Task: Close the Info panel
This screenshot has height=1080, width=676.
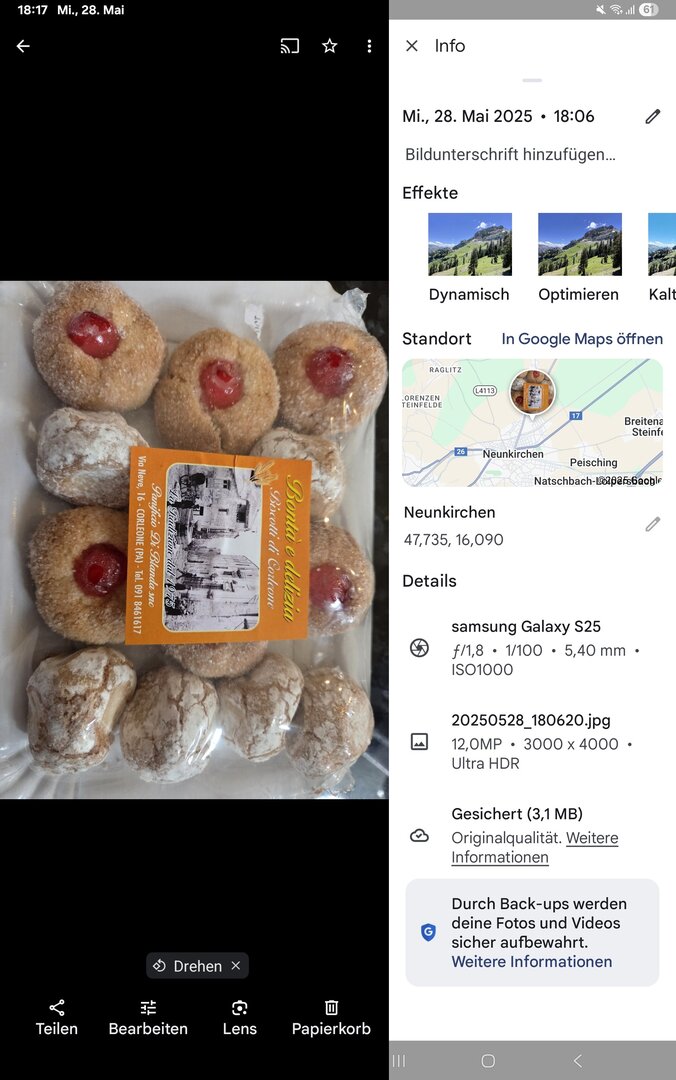Action: tap(412, 46)
